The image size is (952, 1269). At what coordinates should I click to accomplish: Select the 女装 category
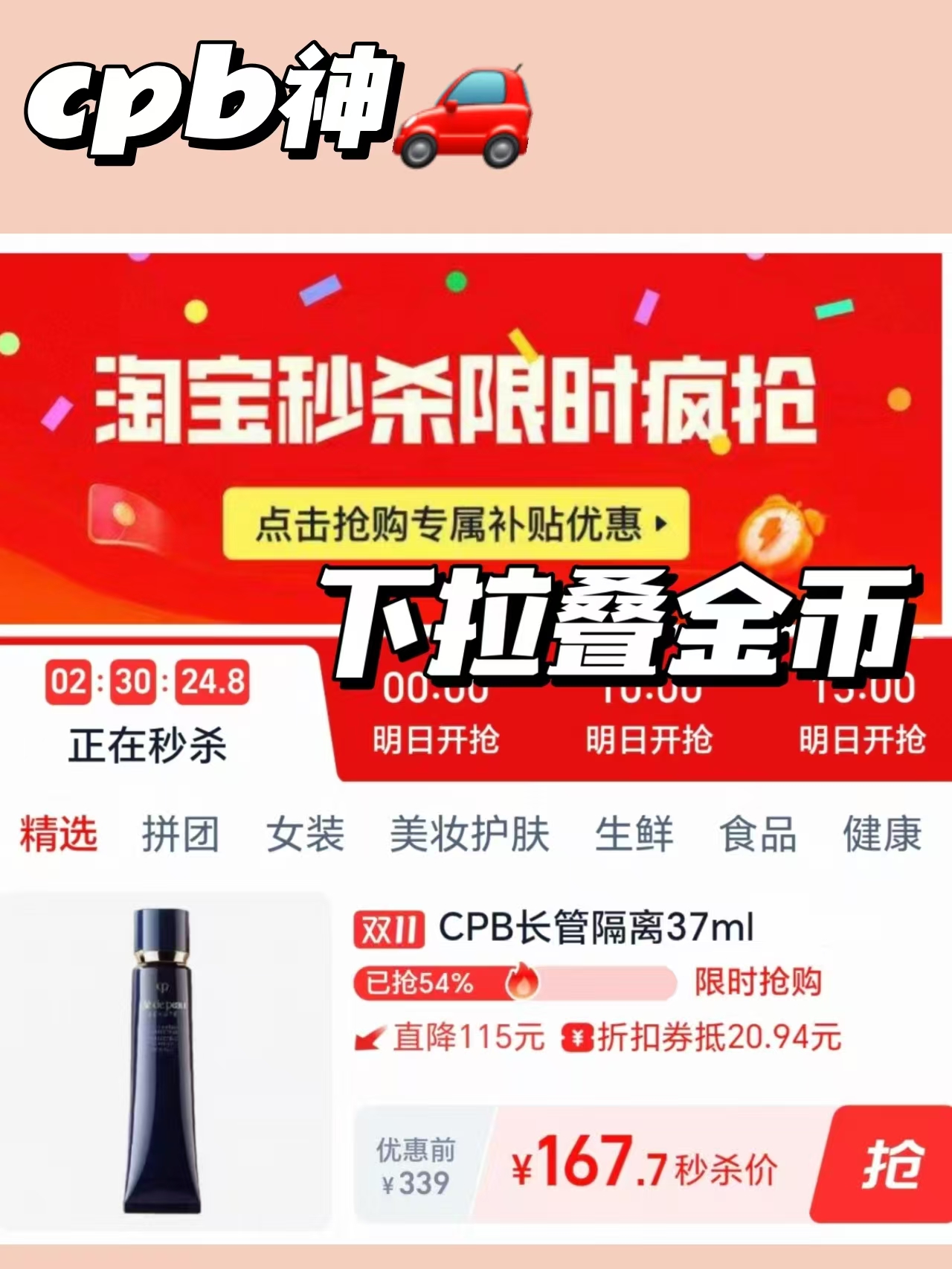[307, 837]
